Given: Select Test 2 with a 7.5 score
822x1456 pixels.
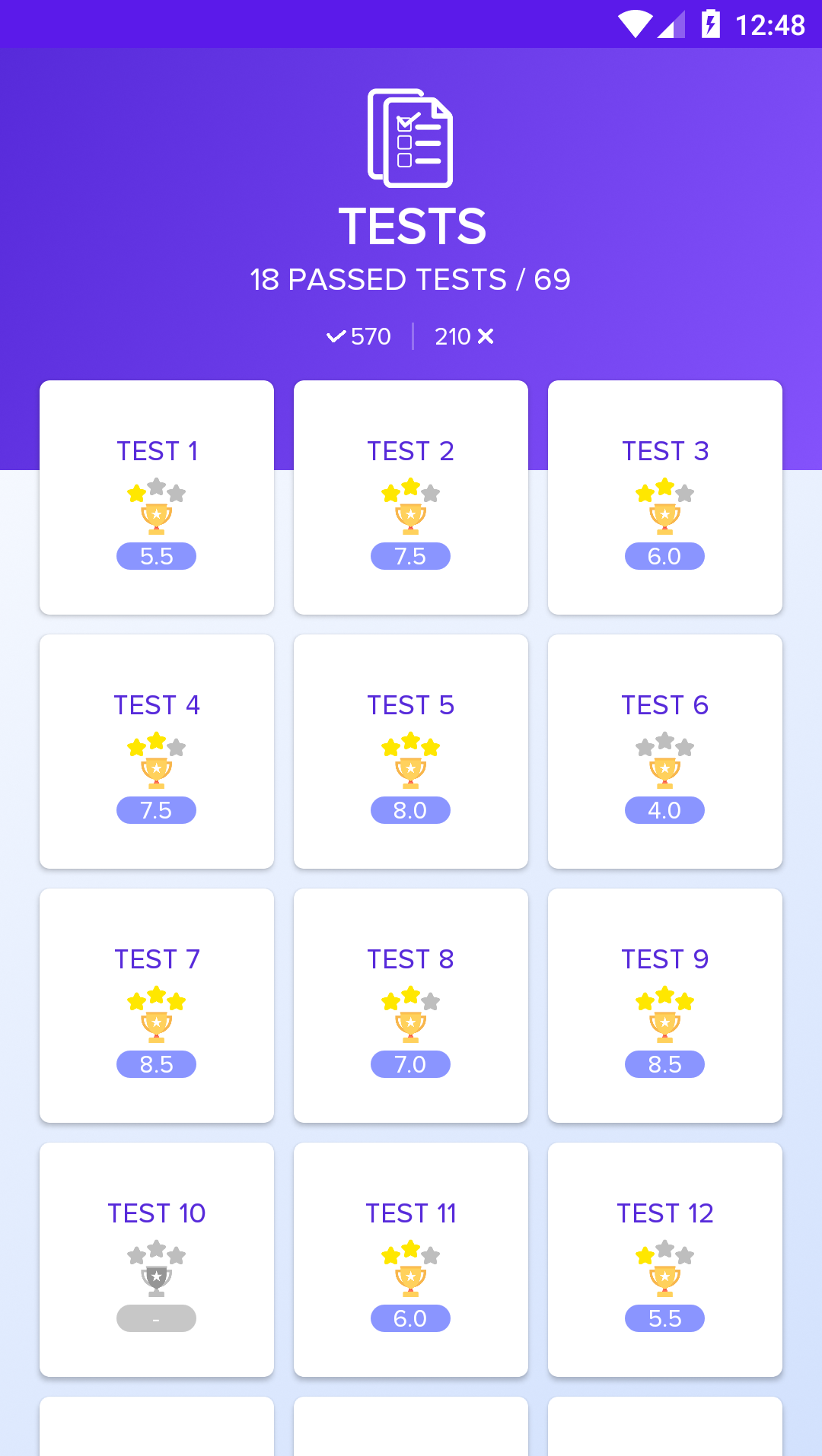Looking at the screenshot, I should click(x=411, y=498).
